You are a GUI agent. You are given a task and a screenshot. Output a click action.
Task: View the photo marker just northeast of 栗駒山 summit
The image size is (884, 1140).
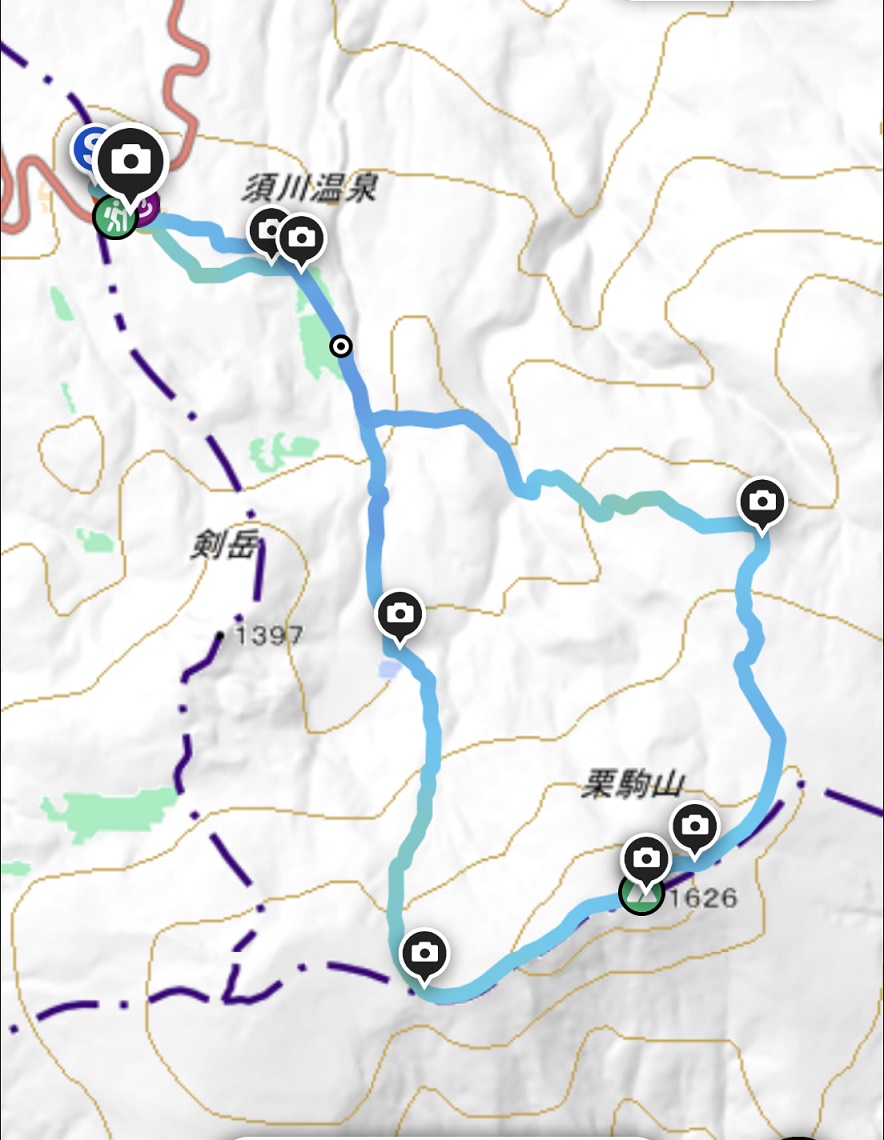694,825
